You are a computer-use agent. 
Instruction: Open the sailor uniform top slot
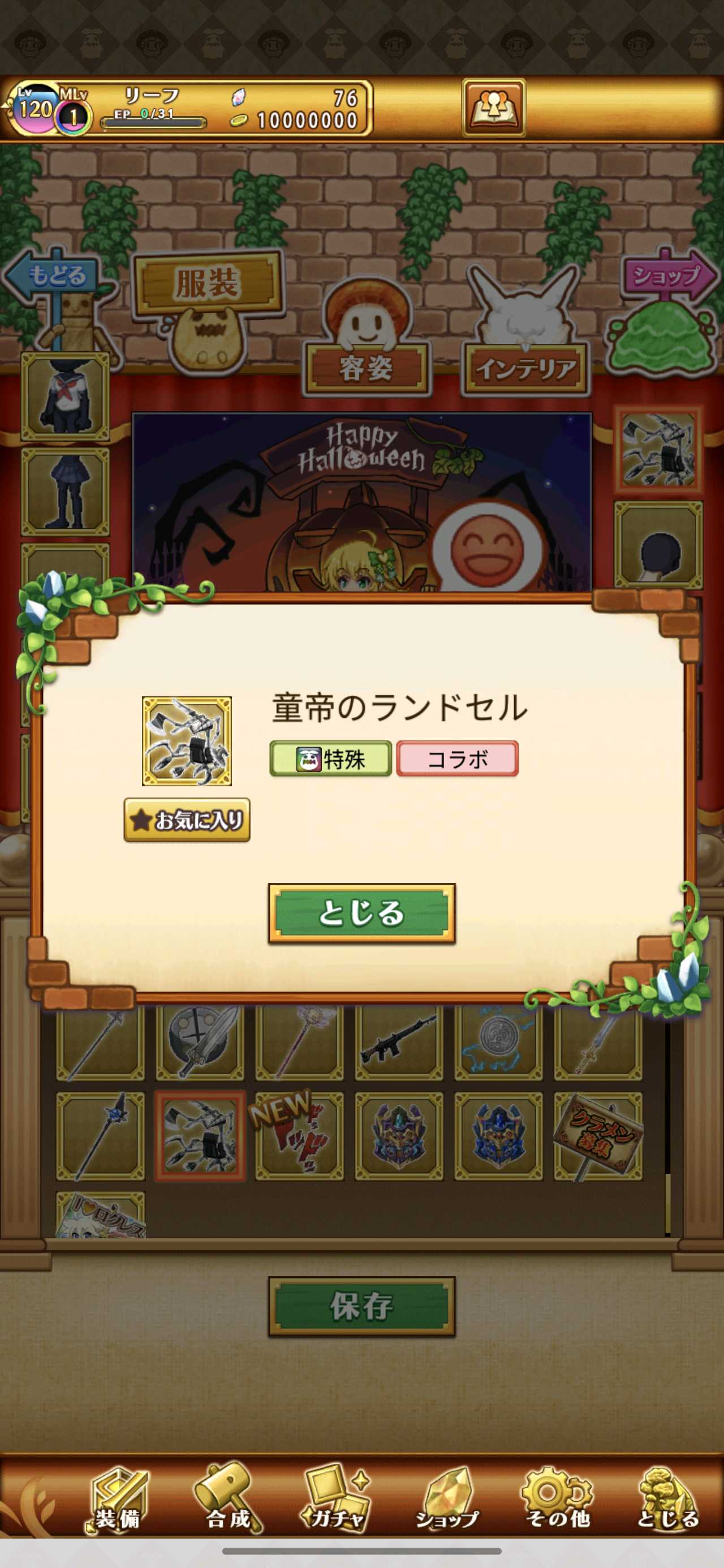click(65, 397)
